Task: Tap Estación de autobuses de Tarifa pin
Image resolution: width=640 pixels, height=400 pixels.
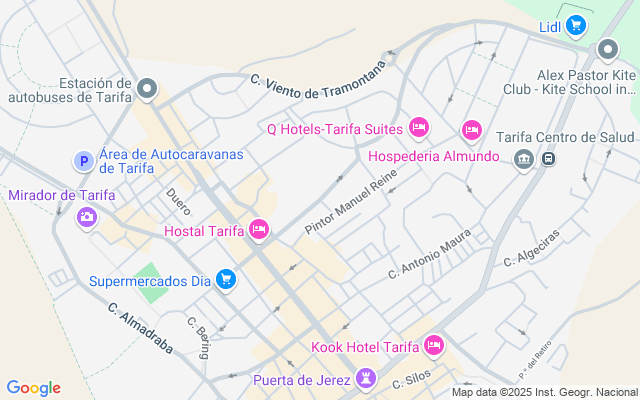Action: pos(147,90)
